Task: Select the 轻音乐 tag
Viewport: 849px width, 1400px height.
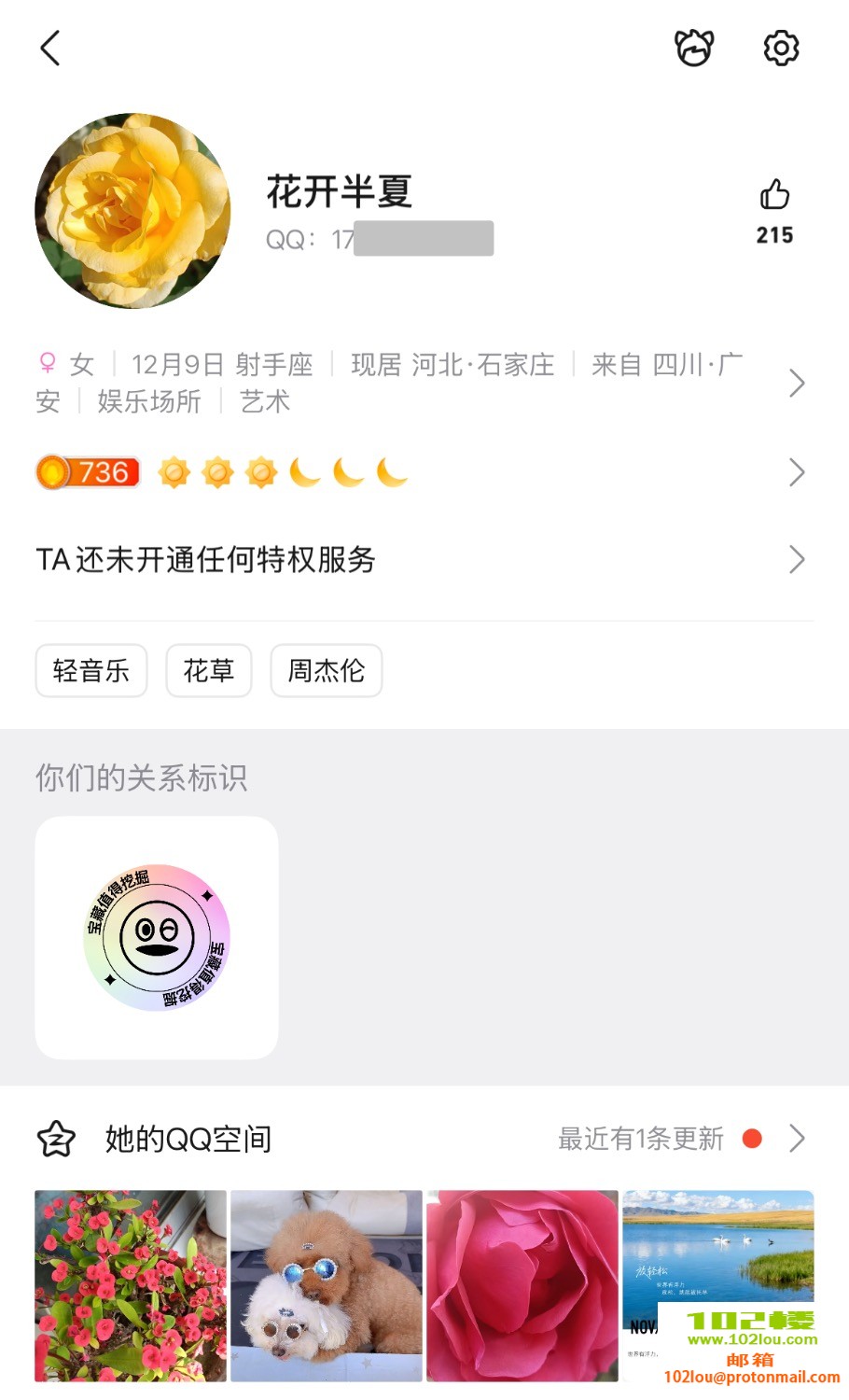Action: (91, 670)
